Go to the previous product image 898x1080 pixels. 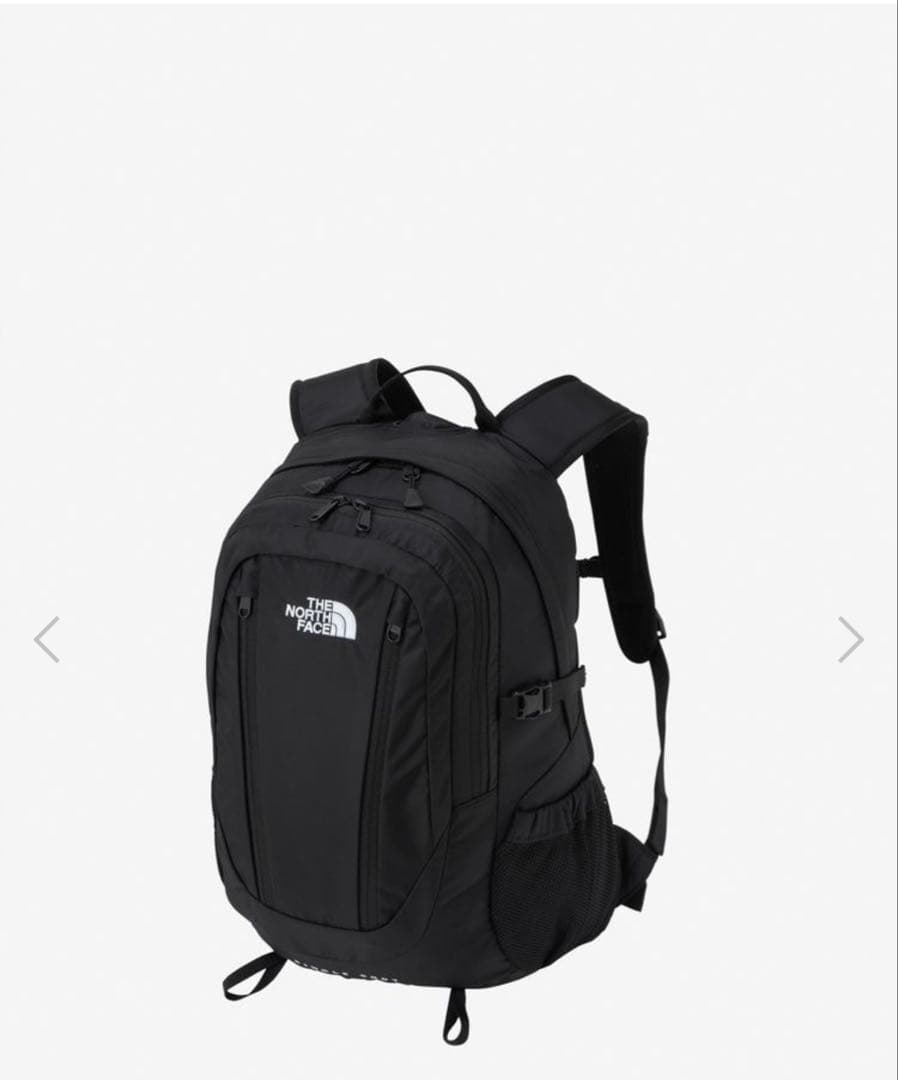[47, 640]
